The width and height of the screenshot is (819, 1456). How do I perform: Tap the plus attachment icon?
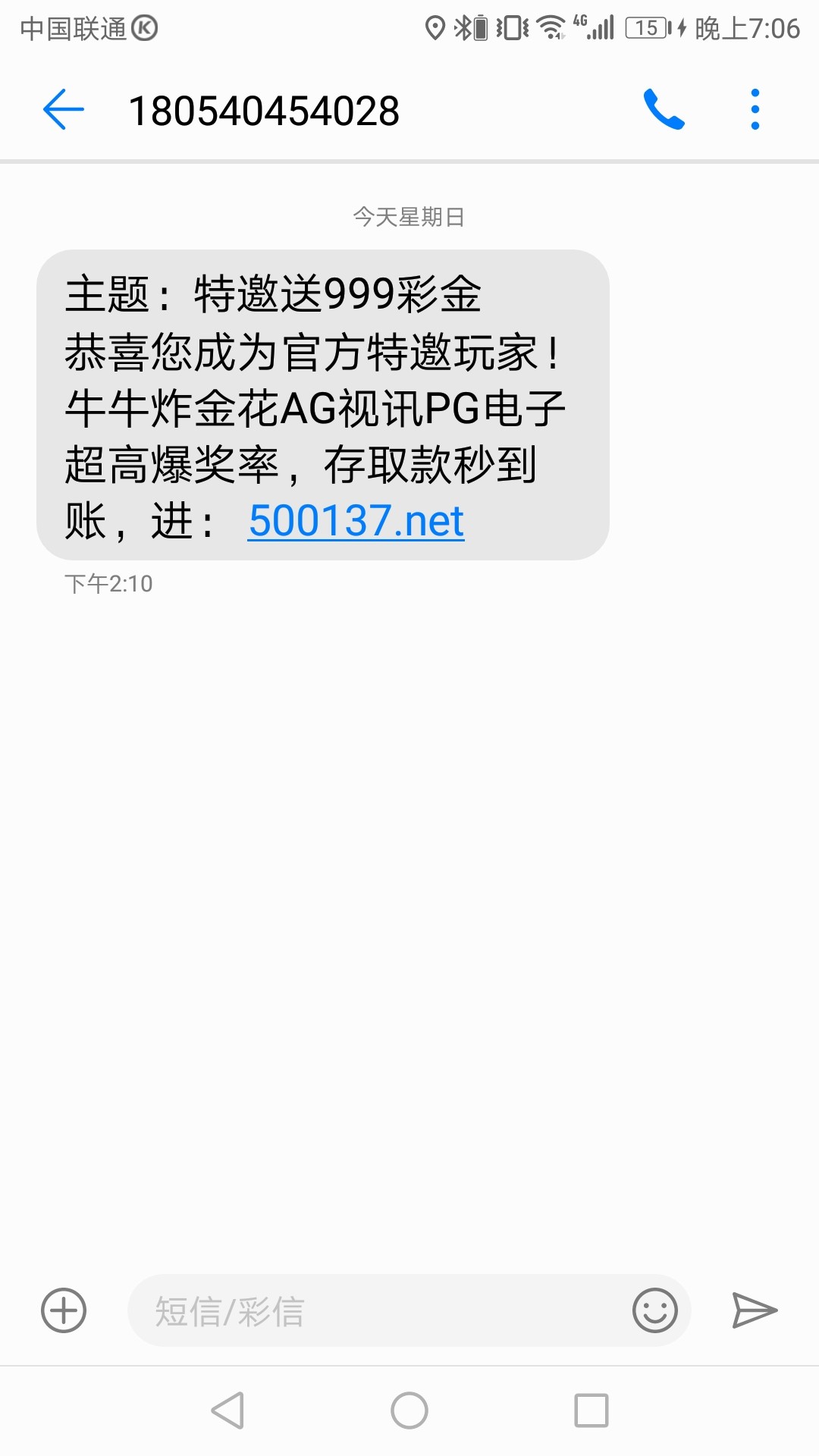64,1310
